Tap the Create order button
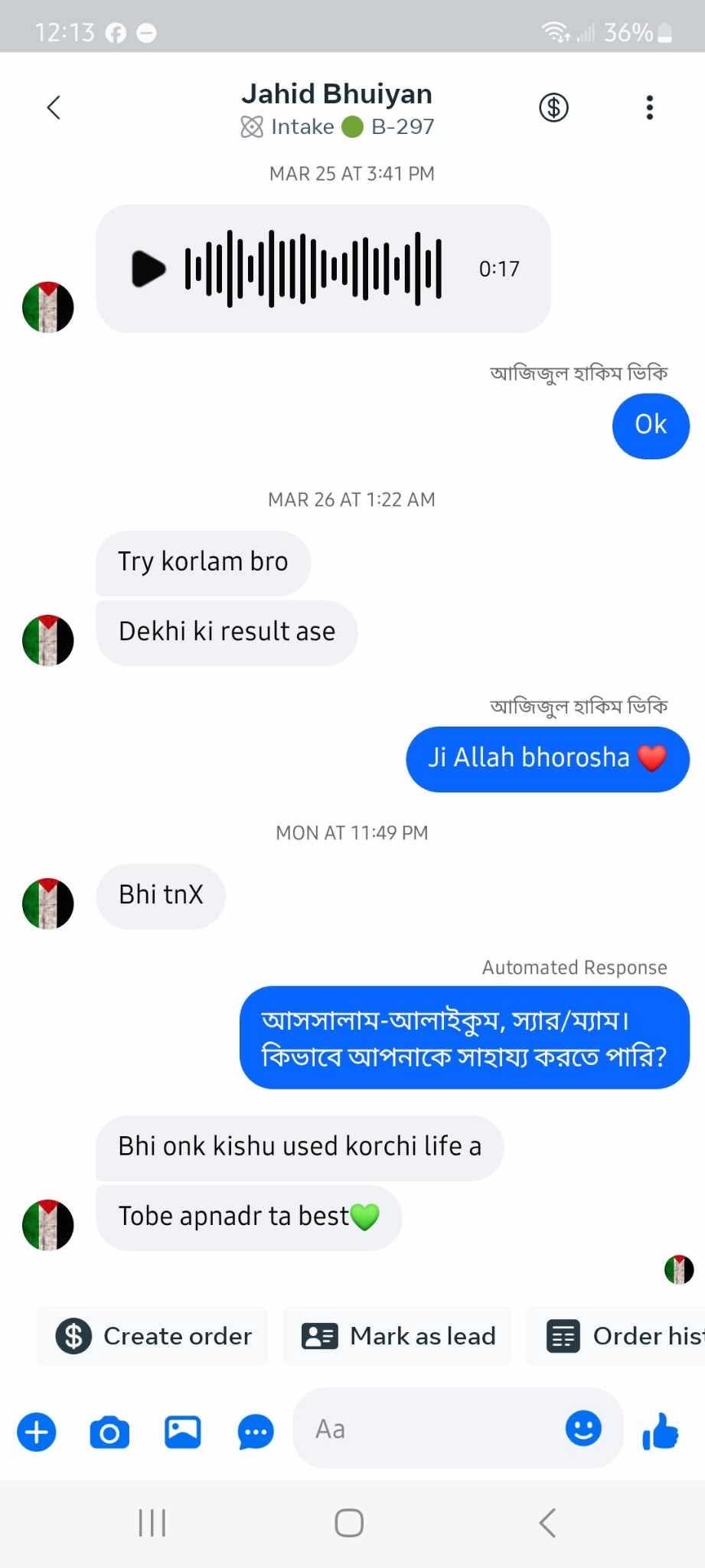 [x=153, y=1336]
